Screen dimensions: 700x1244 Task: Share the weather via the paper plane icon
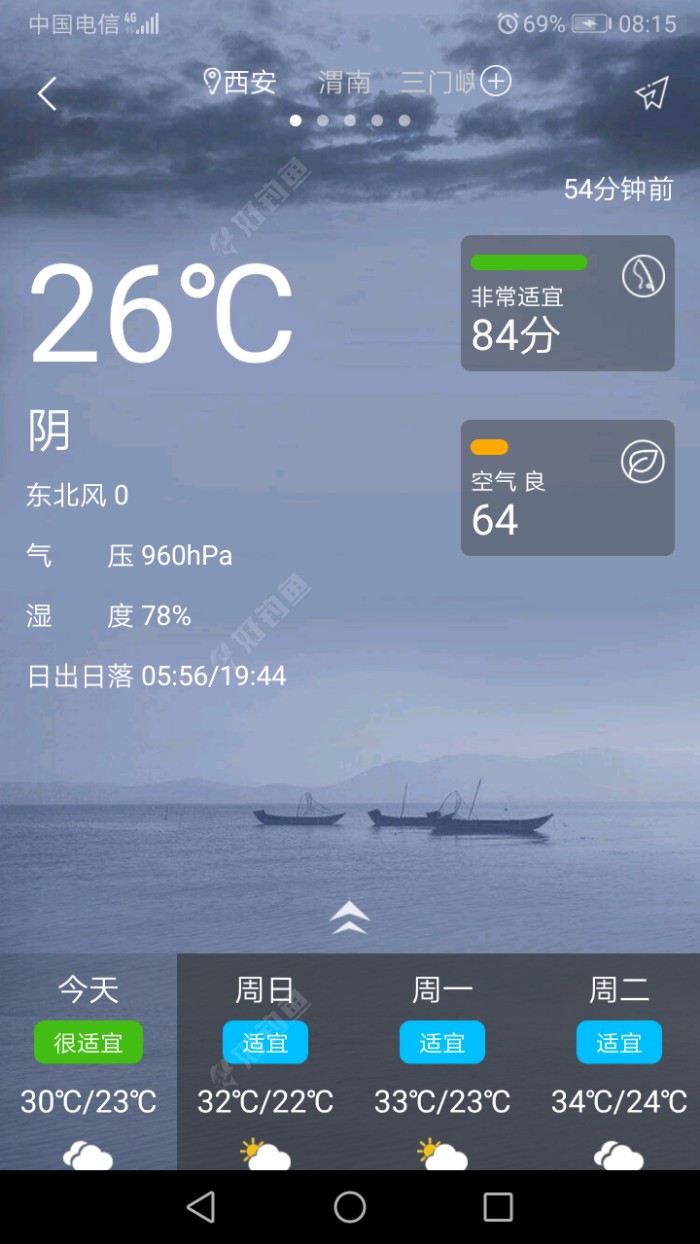click(651, 94)
